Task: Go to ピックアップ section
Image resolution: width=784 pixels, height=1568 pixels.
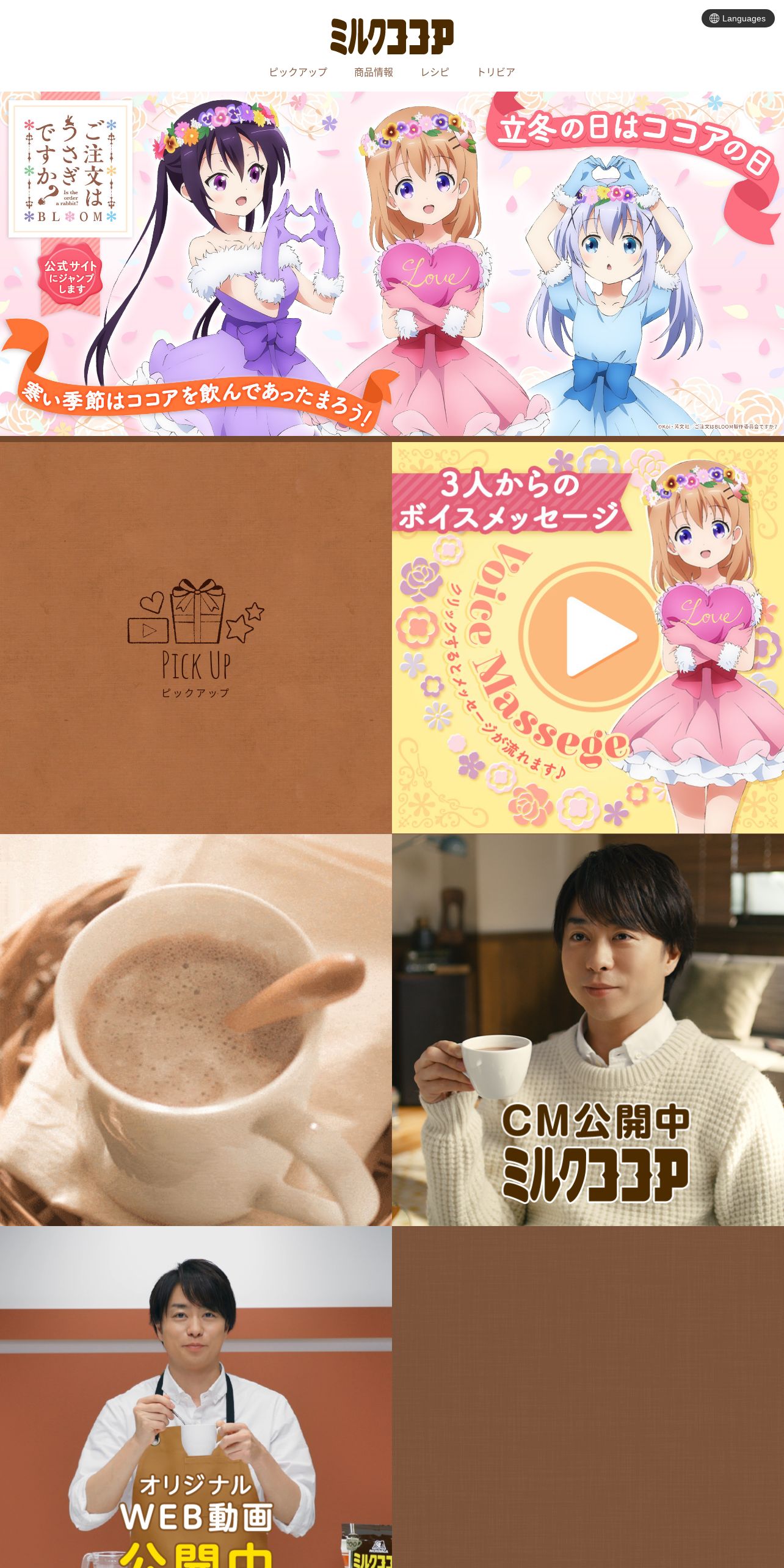Action: (x=298, y=72)
